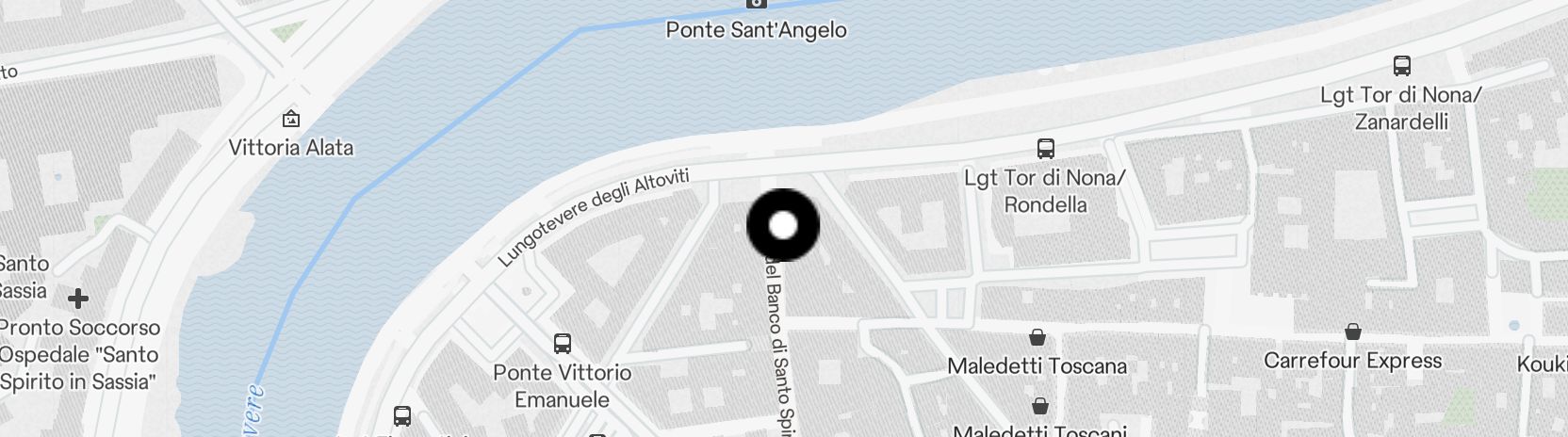Open the Lgt Tor di Nona/Zanardelli bus stop
This screenshot has height=437, width=1568.
coord(1401,66)
